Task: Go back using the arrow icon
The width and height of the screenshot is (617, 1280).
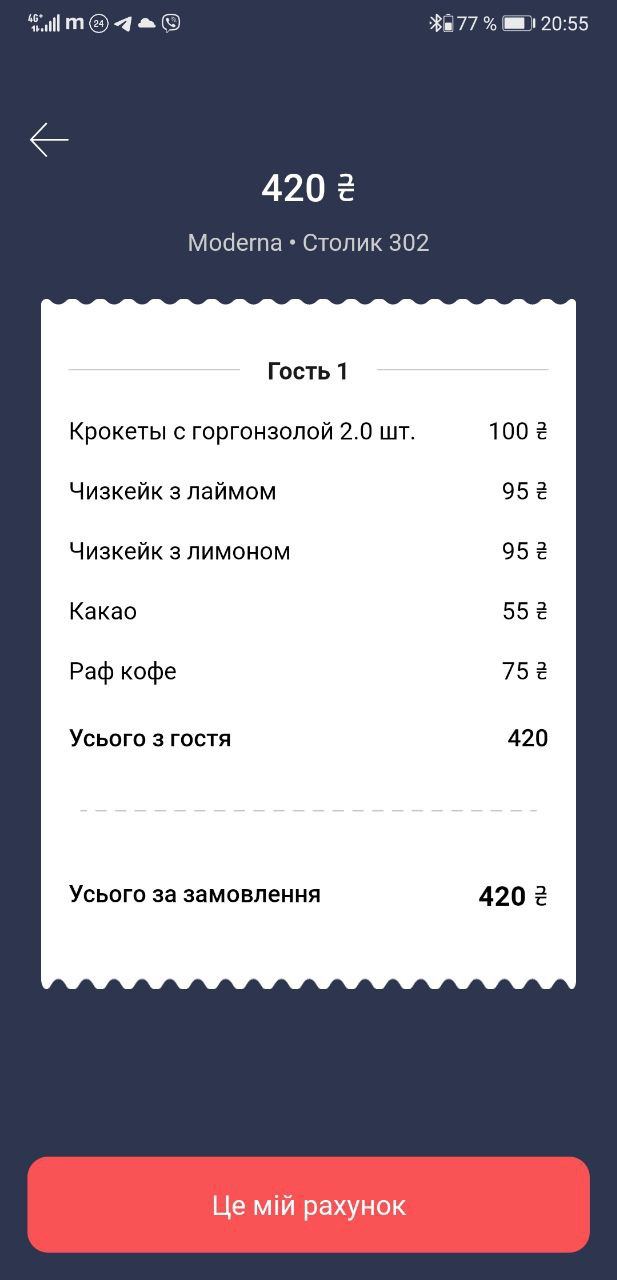Action: (x=49, y=140)
